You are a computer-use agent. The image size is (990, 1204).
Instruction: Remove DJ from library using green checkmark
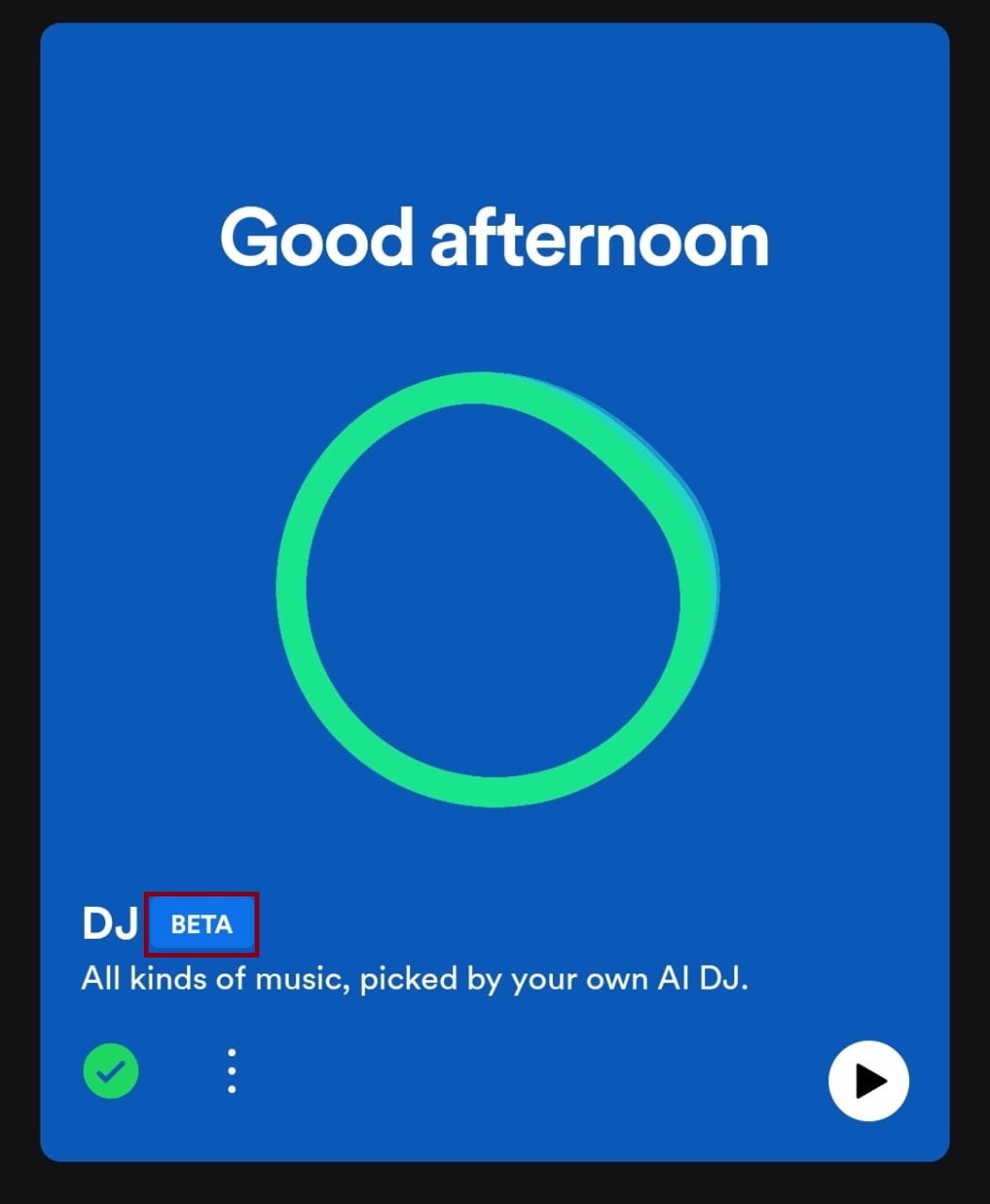[111, 1071]
